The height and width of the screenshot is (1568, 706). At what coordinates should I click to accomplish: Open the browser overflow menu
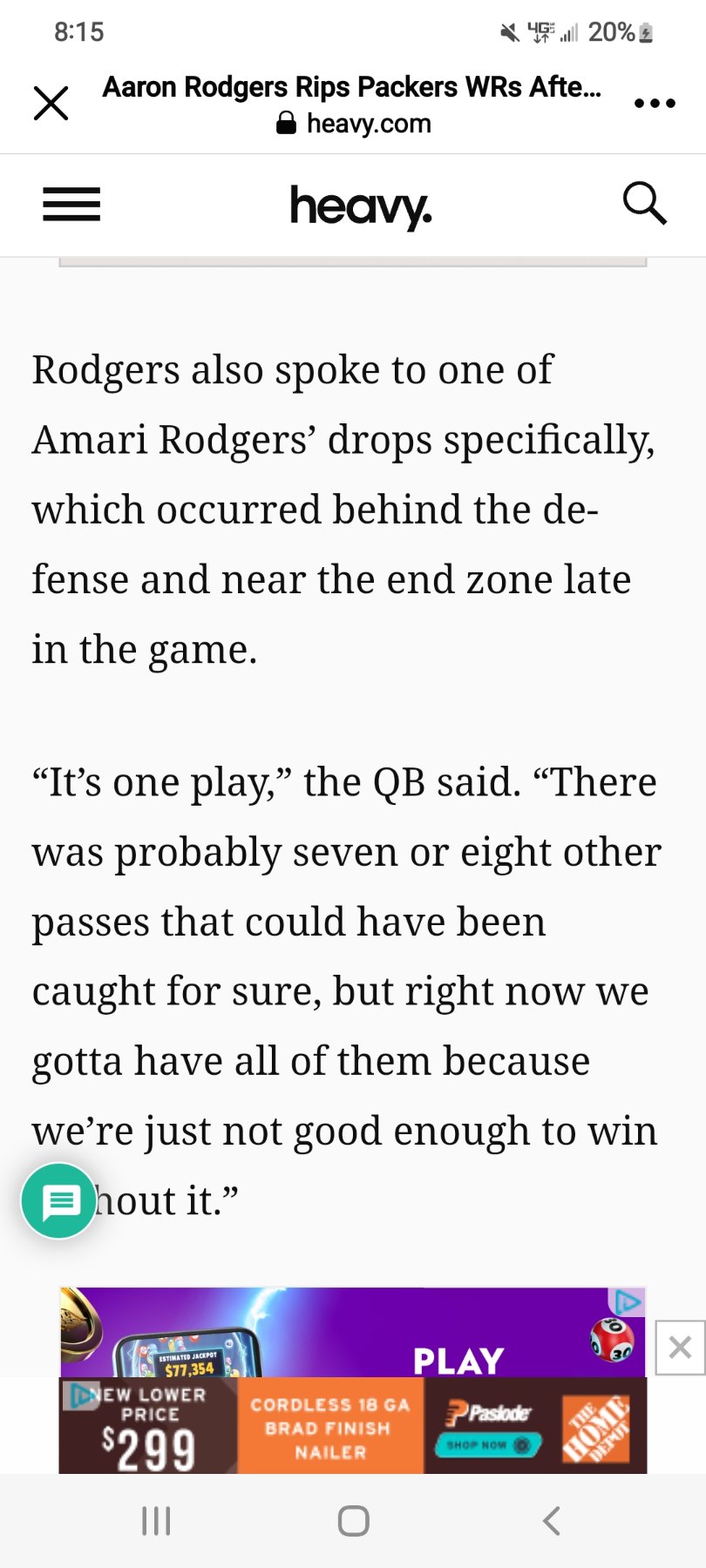[655, 104]
